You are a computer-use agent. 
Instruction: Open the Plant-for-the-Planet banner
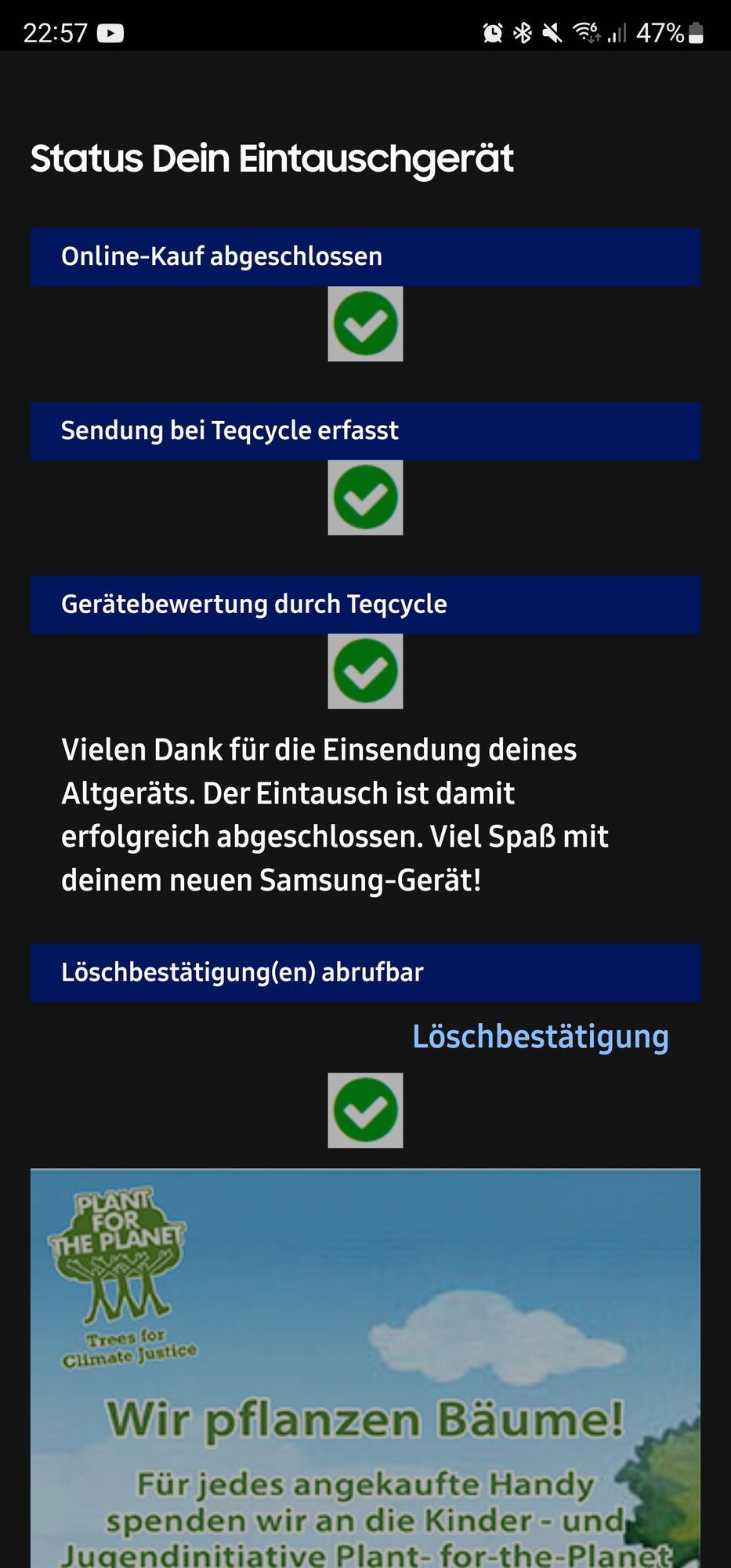(x=365, y=1368)
